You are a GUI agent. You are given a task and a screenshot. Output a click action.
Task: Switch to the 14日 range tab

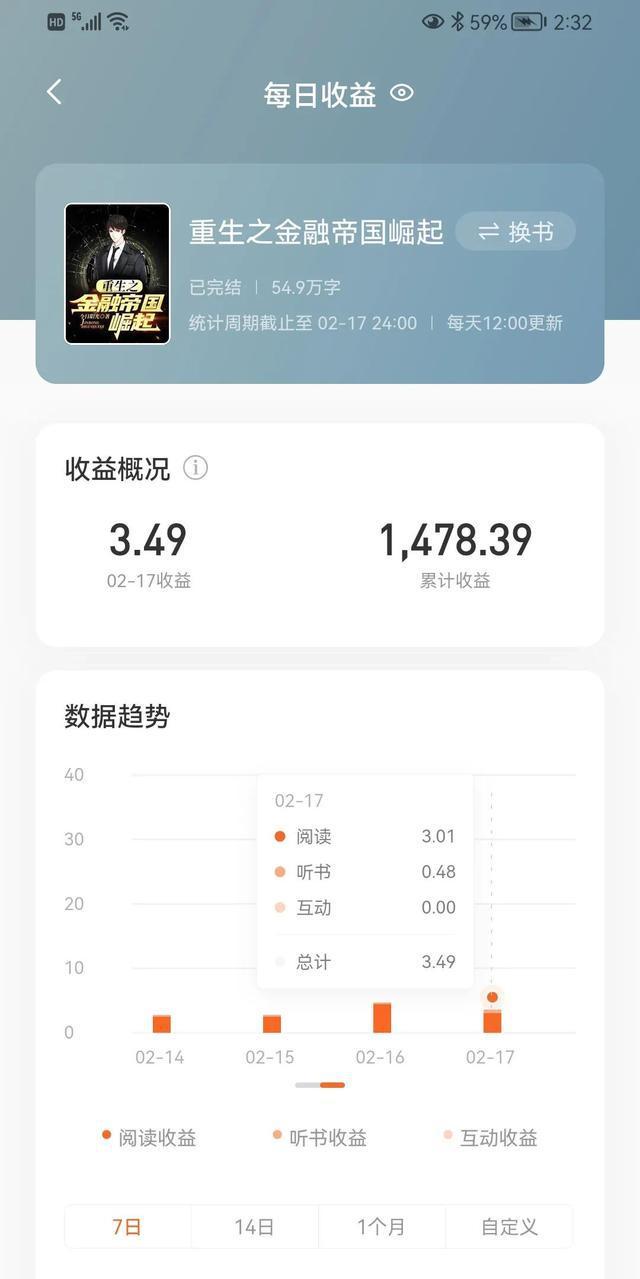[254, 1226]
